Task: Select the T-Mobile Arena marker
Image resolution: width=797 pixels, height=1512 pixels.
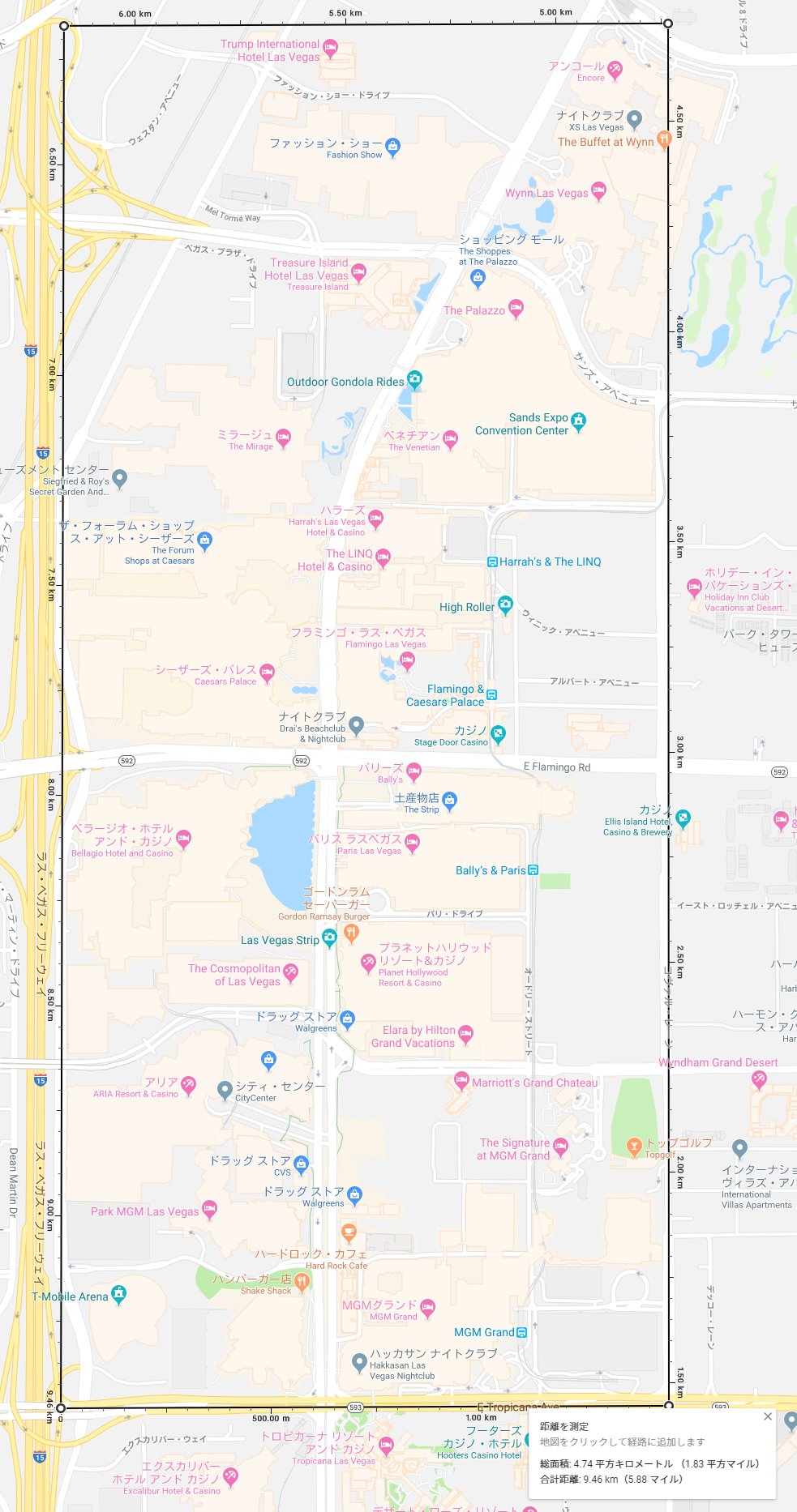Action: (119, 1295)
